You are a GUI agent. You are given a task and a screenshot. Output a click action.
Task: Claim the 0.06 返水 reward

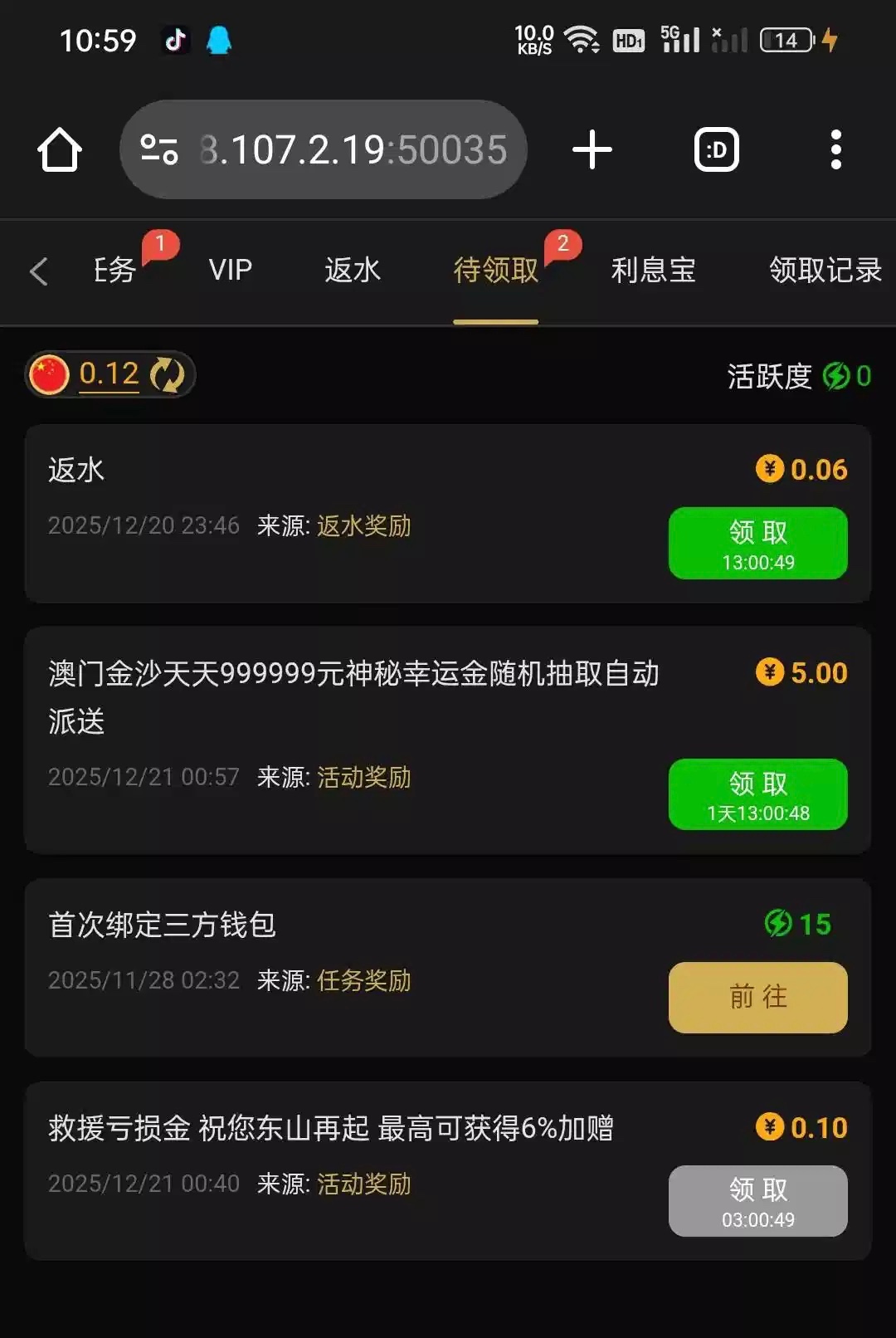(x=757, y=543)
